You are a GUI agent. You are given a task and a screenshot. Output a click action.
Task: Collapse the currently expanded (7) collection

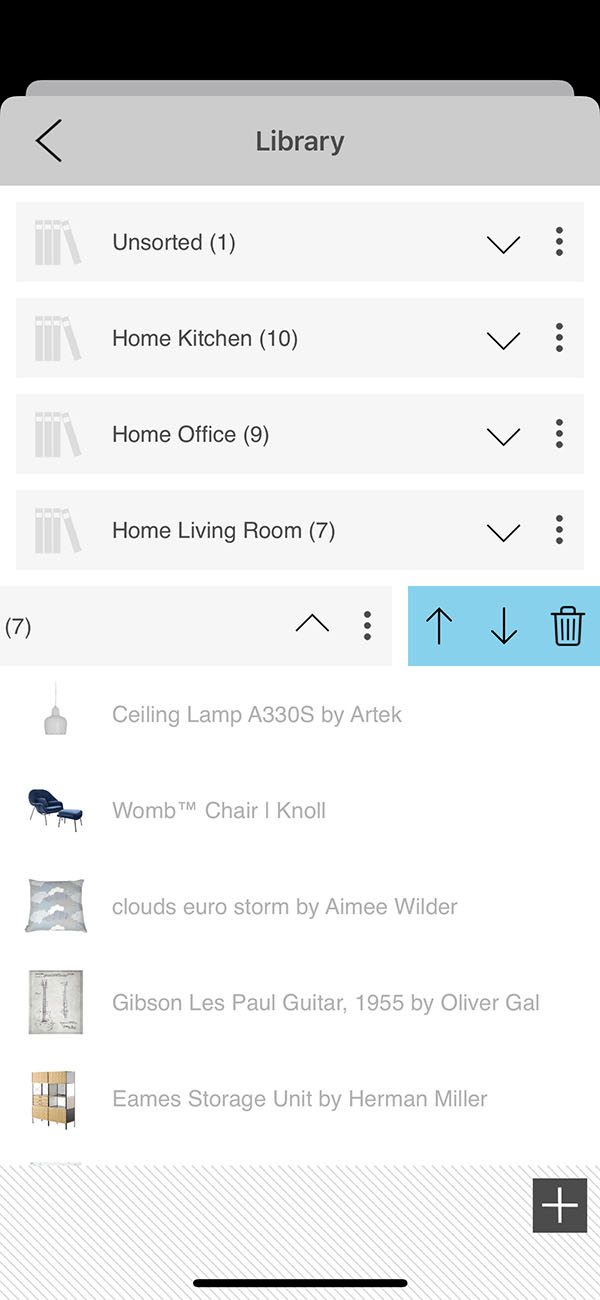pos(312,625)
